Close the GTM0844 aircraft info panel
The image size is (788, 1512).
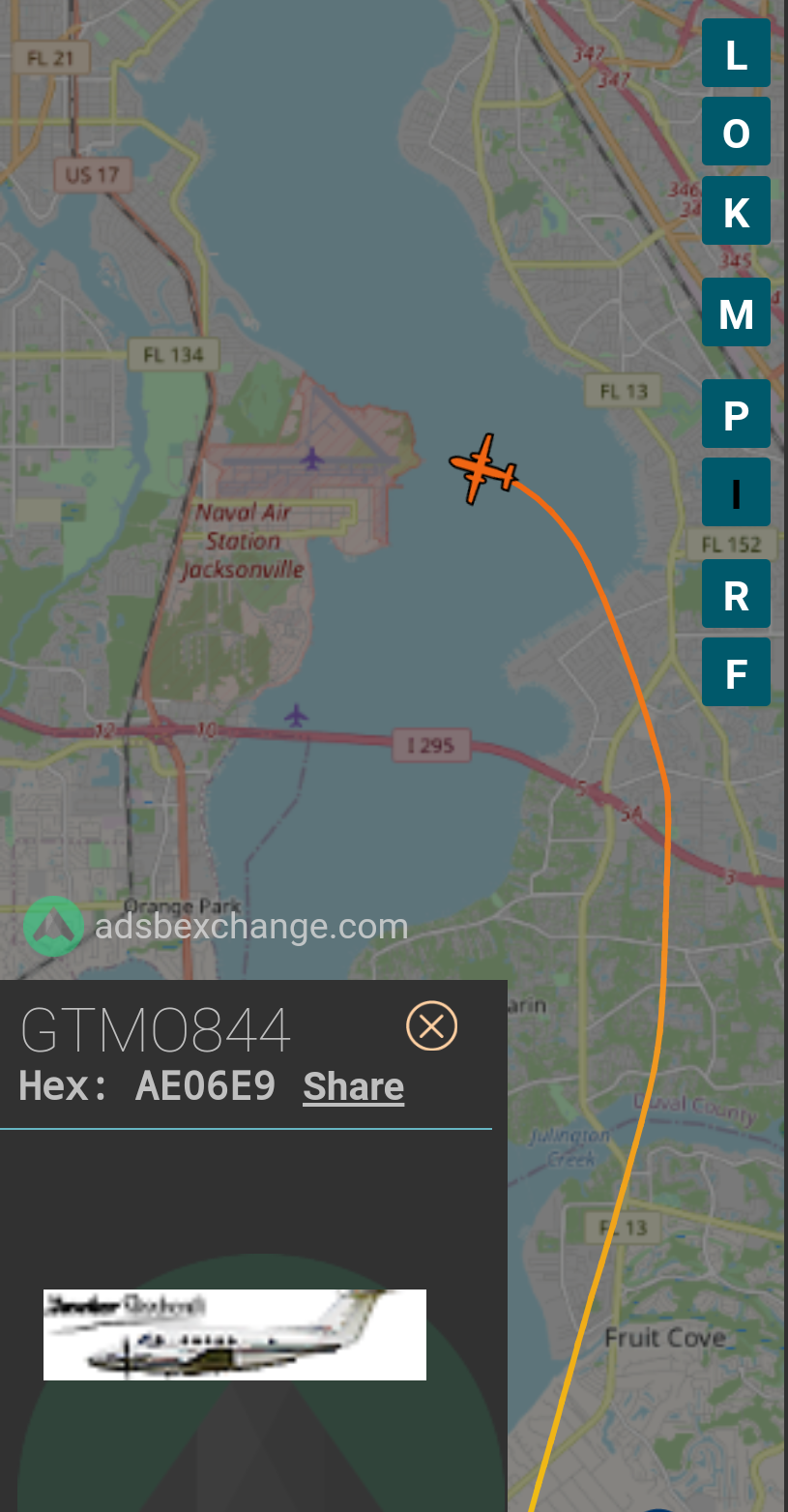pos(431,1025)
